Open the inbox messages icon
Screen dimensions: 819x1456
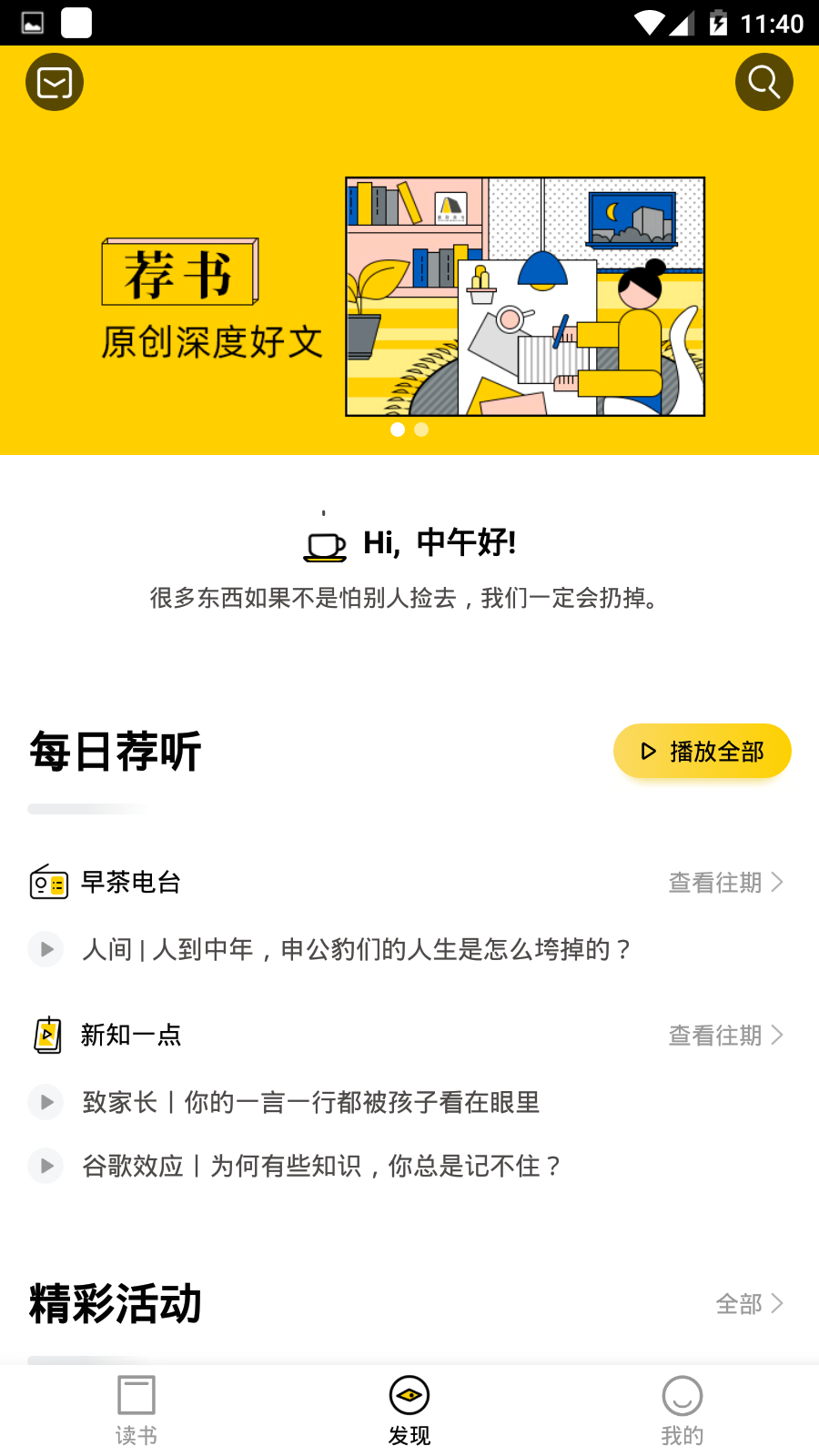[x=55, y=82]
